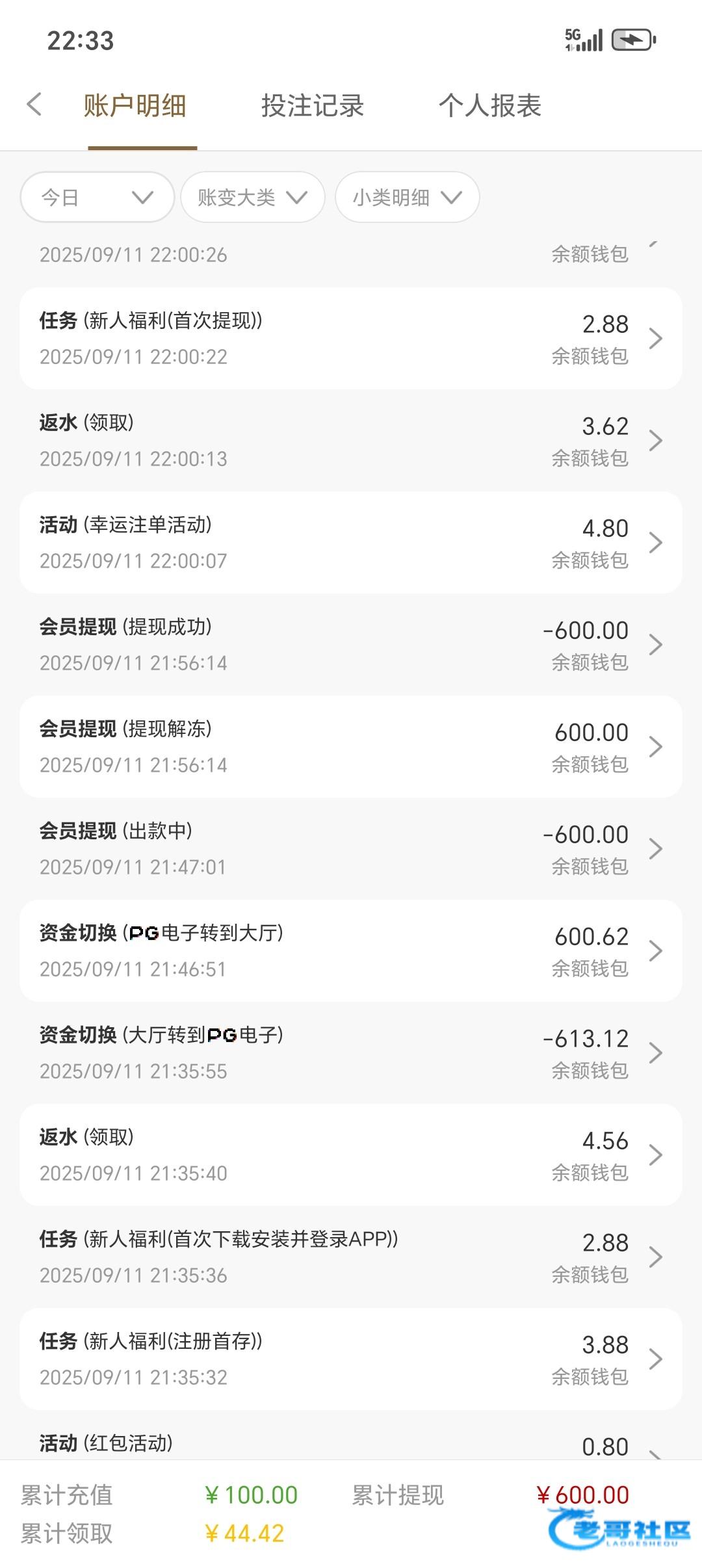
Task: View 会员提现 (提现成功) transaction
Action: click(x=351, y=644)
